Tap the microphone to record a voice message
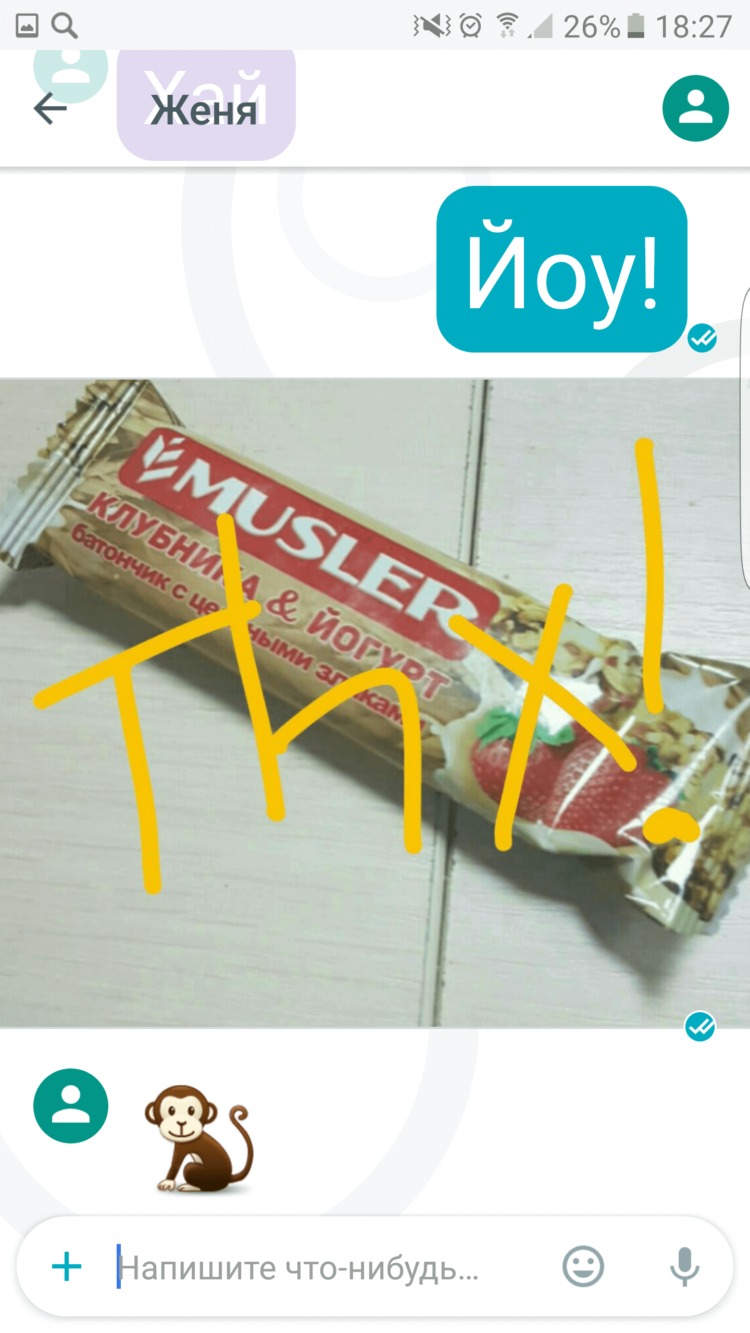Image resolution: width=750 pixels, height=1333 pixels. coord(684,1266)
